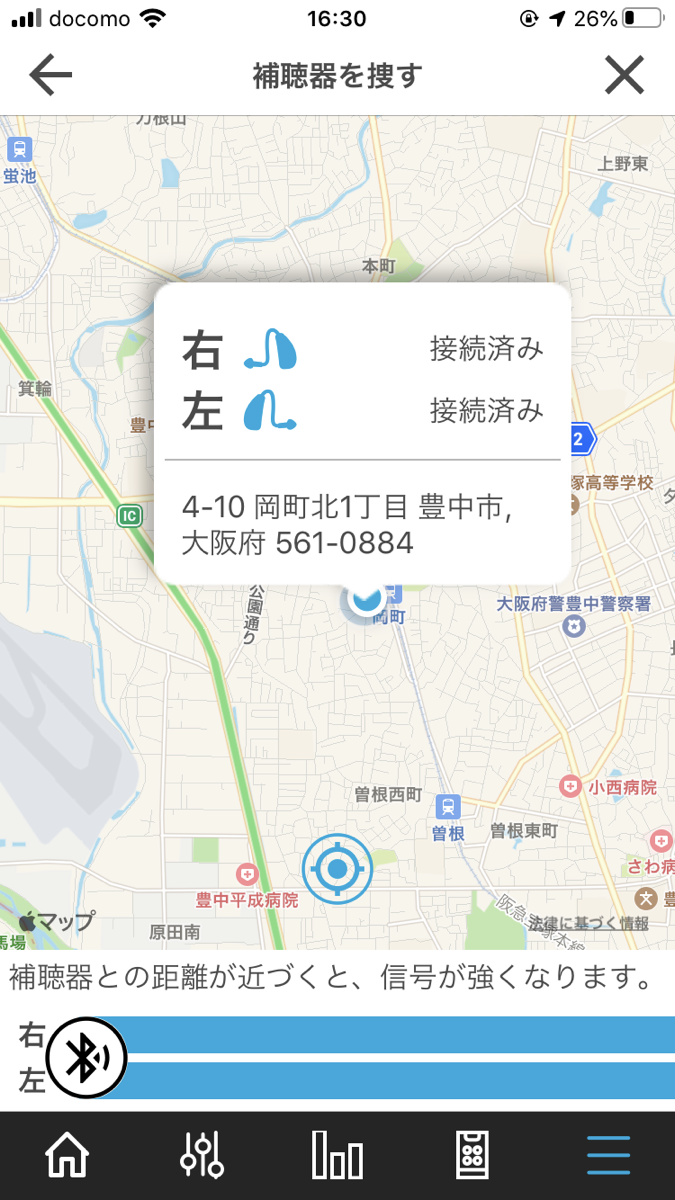Open the hamburger menu tab
Screen dimensions: 675x1200
tap(608, 1155)
